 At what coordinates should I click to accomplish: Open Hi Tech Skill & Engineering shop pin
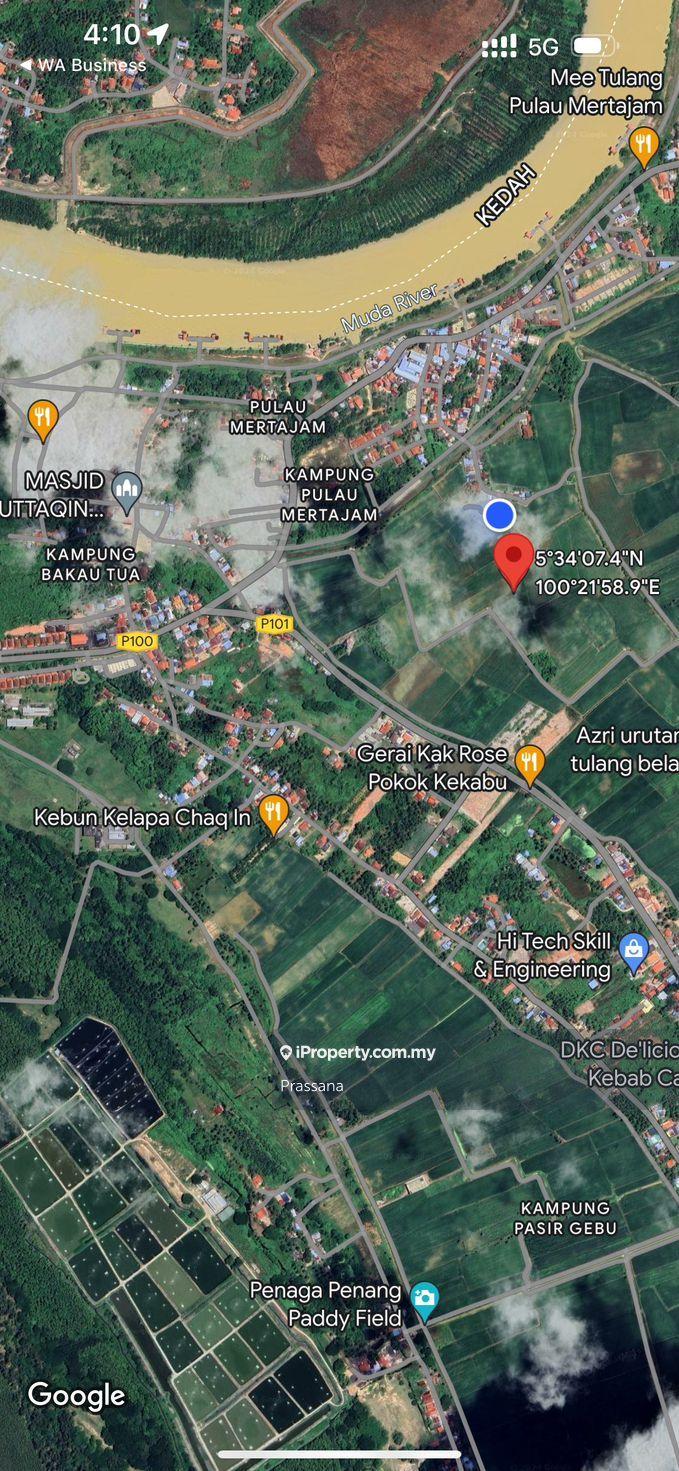634,951
